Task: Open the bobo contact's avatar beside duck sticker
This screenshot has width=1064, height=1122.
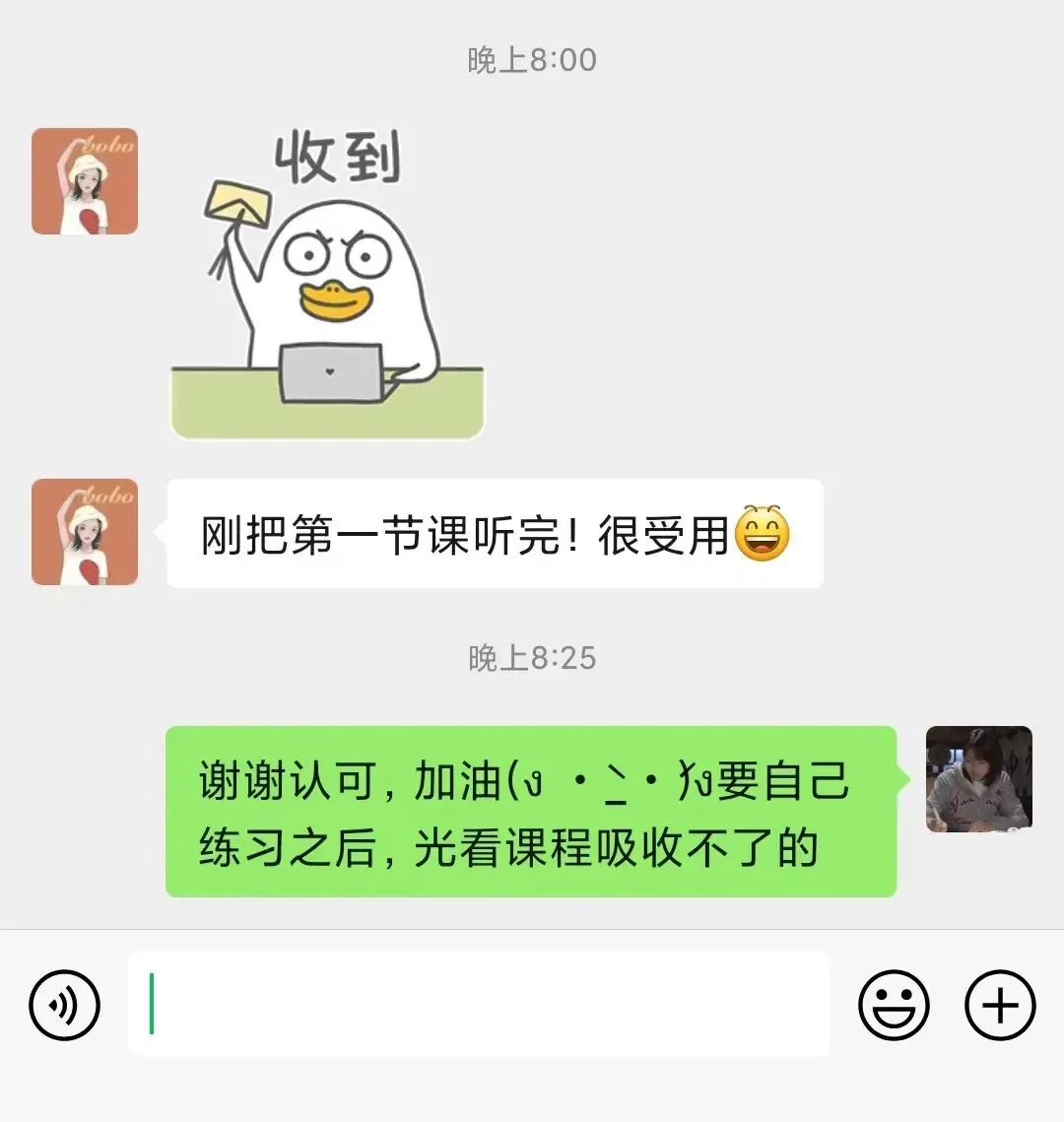Action: tap(85, 181)
